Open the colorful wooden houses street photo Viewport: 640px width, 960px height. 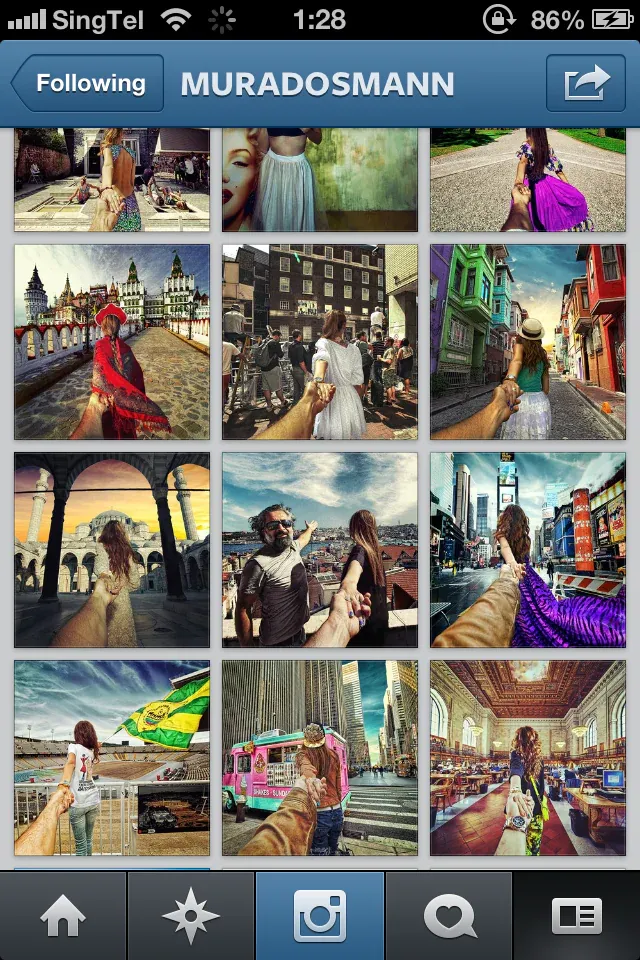pos(527,342)
